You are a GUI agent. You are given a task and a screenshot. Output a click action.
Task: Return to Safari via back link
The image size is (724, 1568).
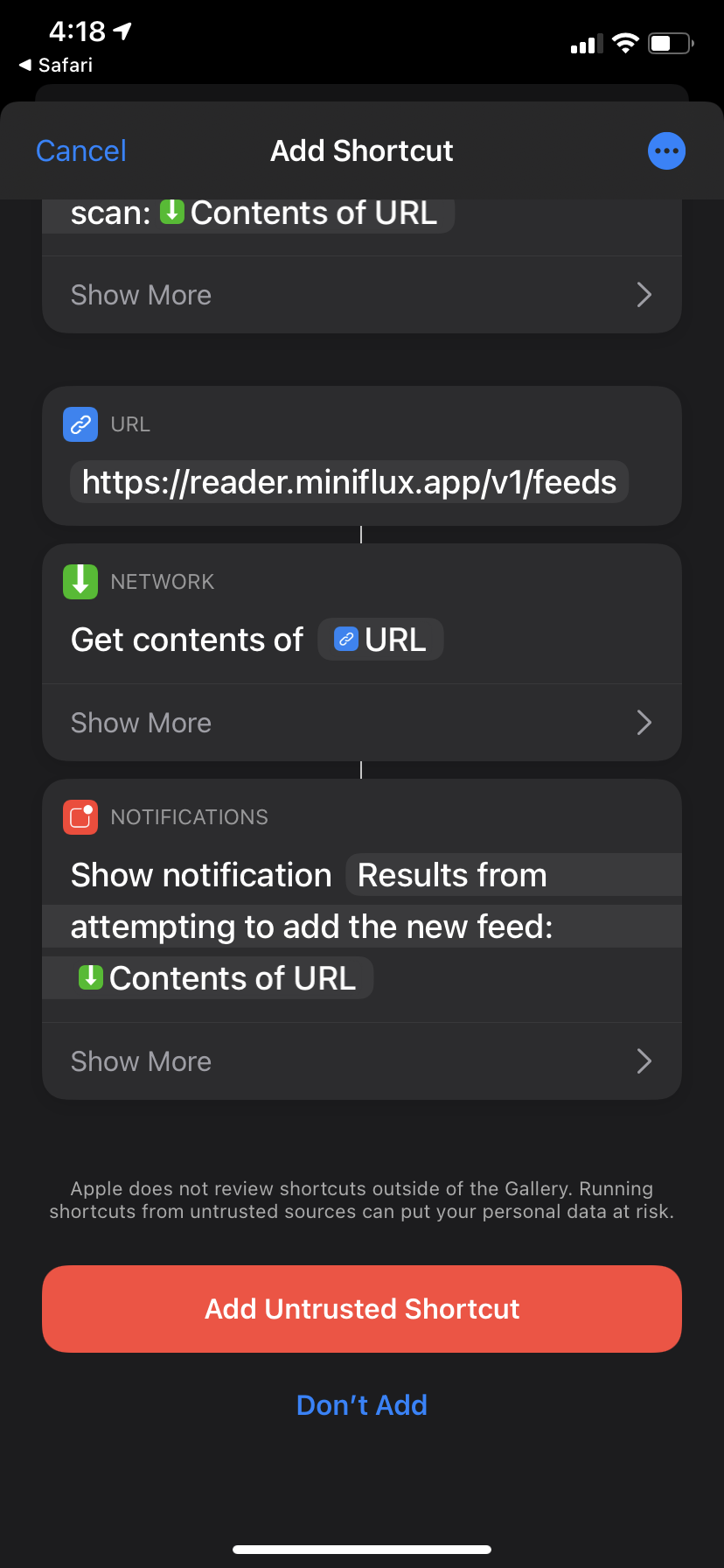(56, 65)
